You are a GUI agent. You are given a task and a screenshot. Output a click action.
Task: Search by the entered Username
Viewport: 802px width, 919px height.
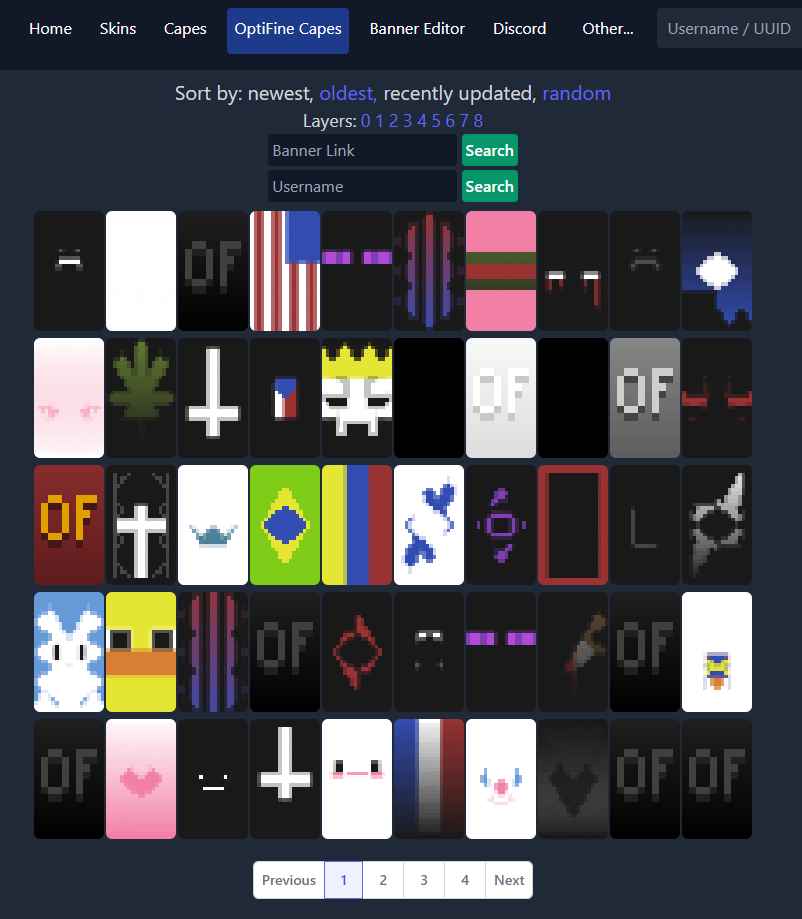(489, 187)
